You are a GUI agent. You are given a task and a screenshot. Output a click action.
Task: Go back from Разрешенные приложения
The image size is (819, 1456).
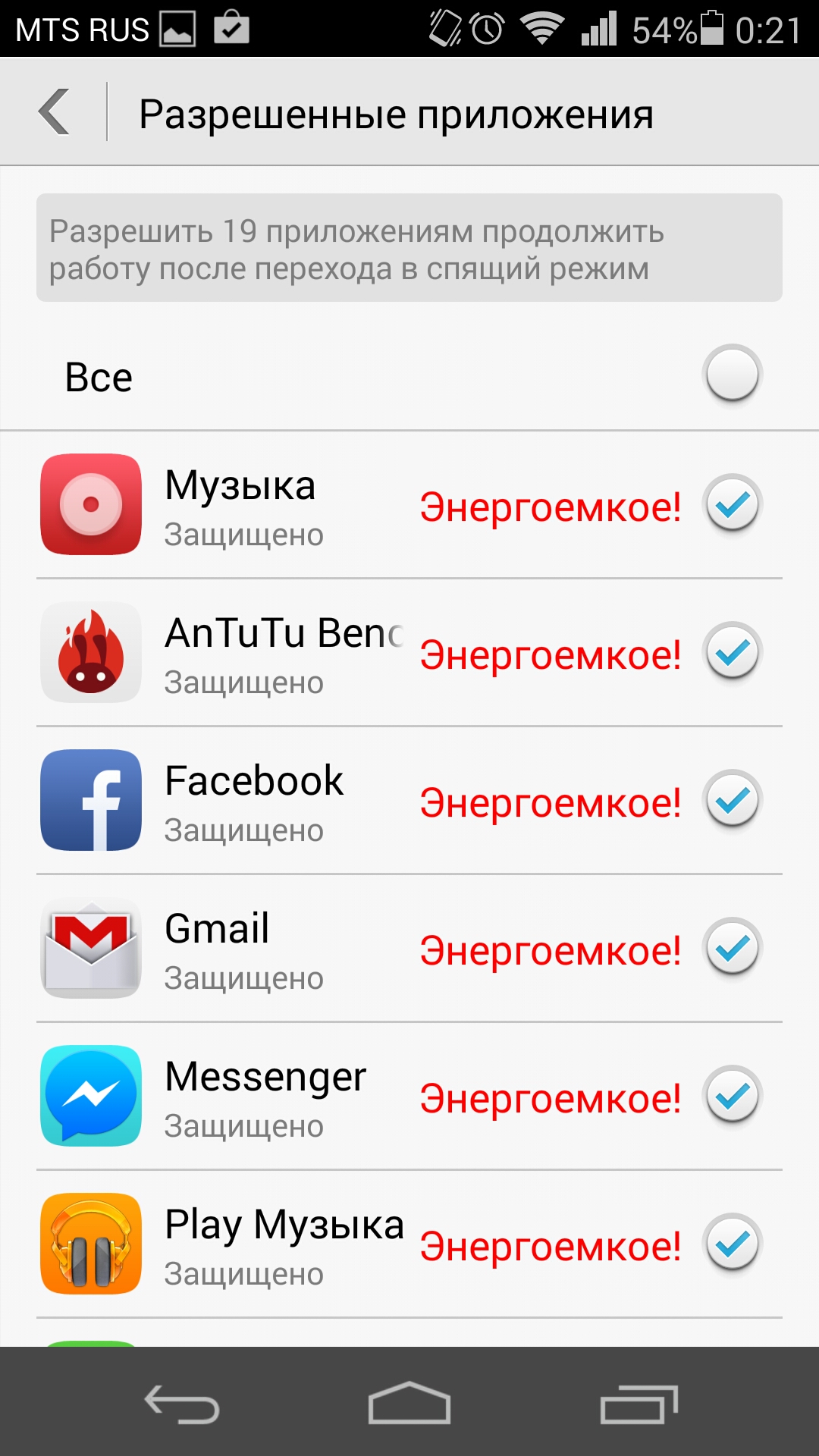55,112
